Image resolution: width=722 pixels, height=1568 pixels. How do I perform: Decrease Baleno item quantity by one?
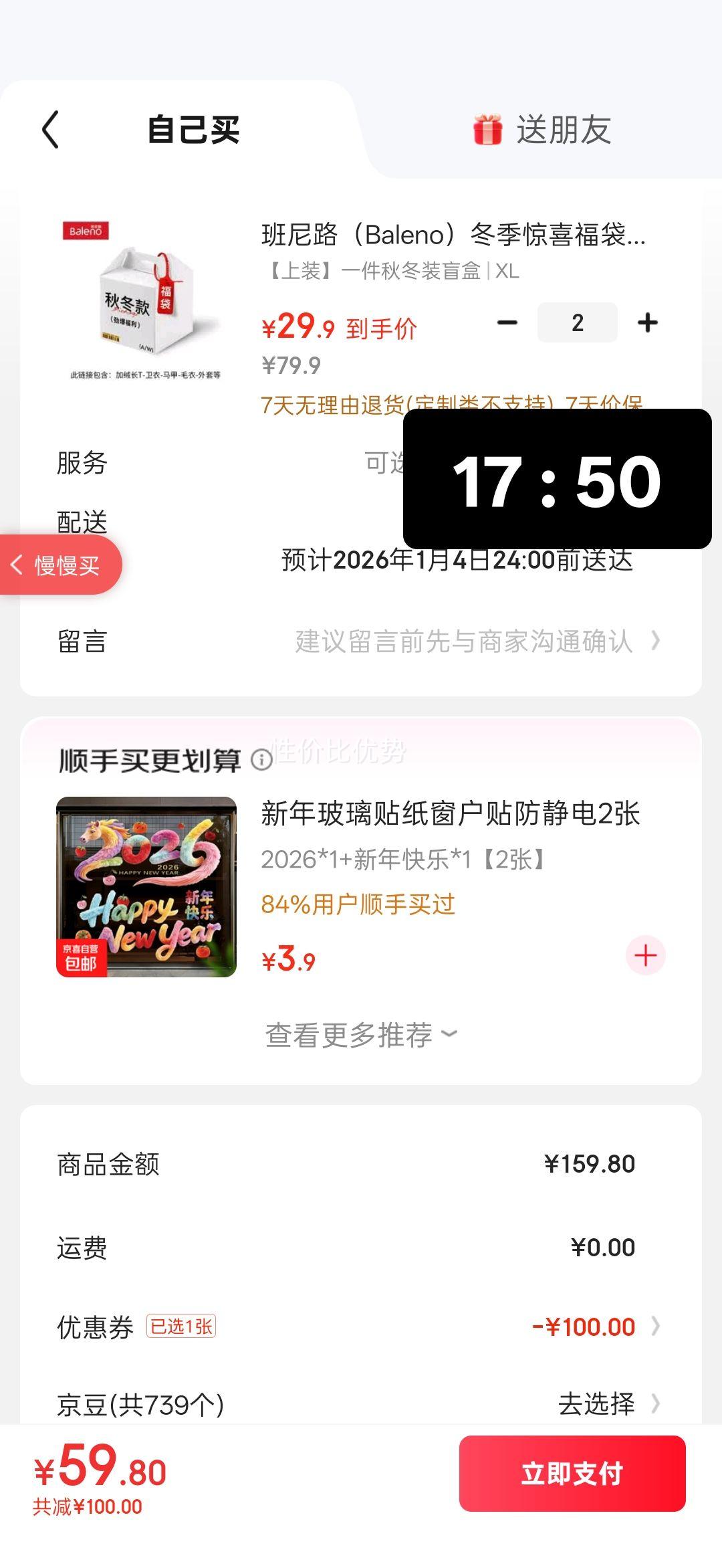pyautogui.click(x=507, y=323)
